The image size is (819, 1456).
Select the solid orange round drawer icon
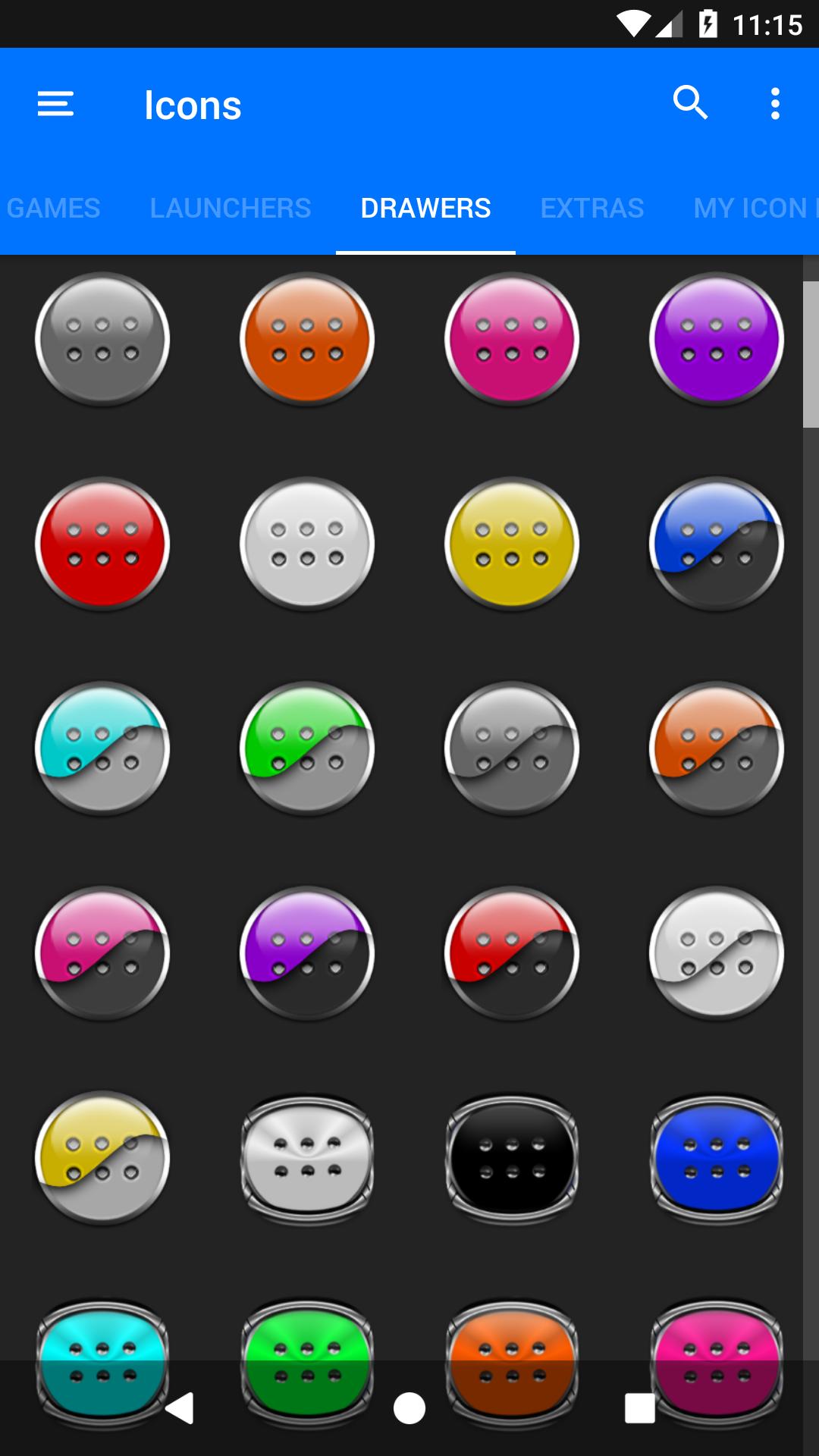click(x=307, y=339)
